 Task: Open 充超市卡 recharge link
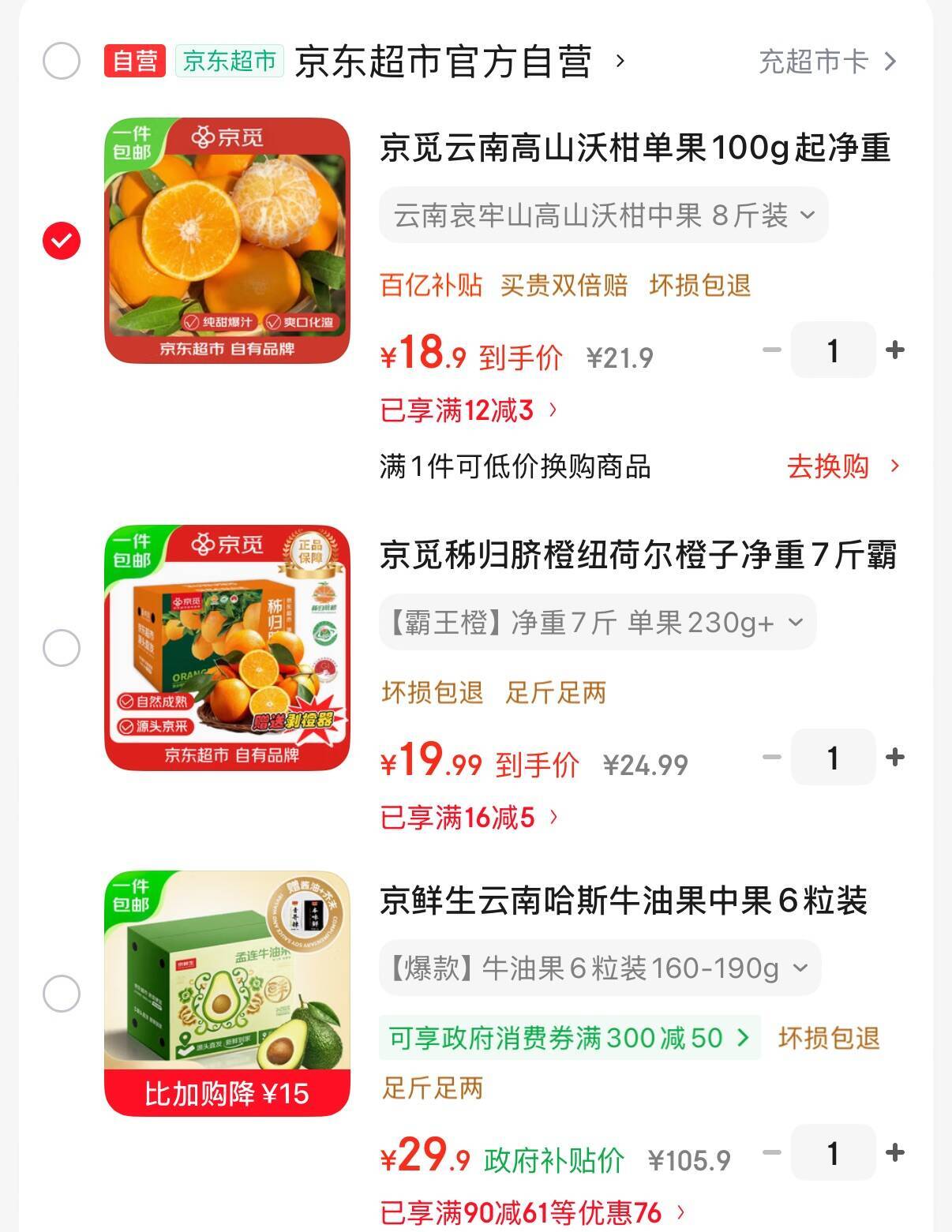[826, 62]
